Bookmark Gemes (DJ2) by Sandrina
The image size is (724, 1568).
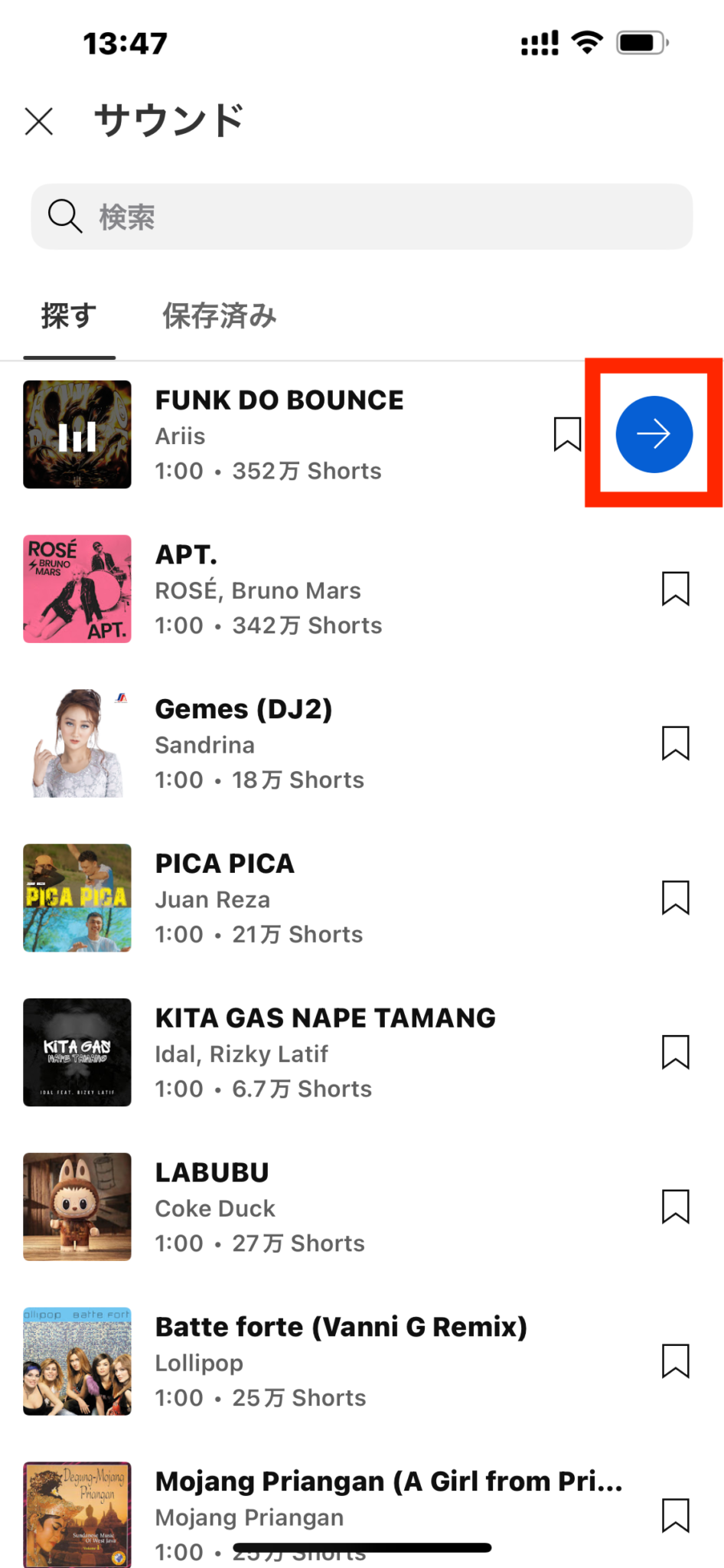(675, 743)
